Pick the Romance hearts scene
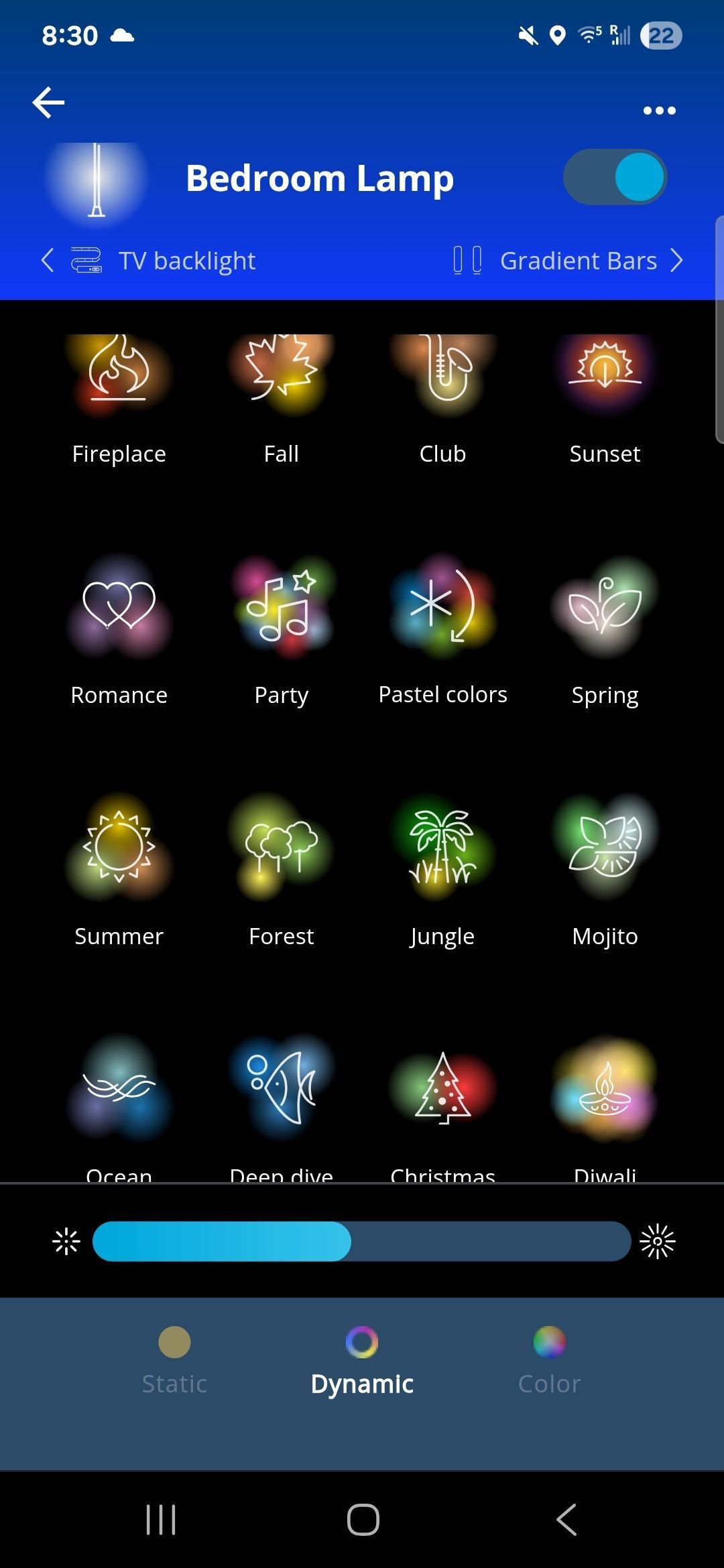This screenshot has width=724, height=1568. tap(119, 616)
